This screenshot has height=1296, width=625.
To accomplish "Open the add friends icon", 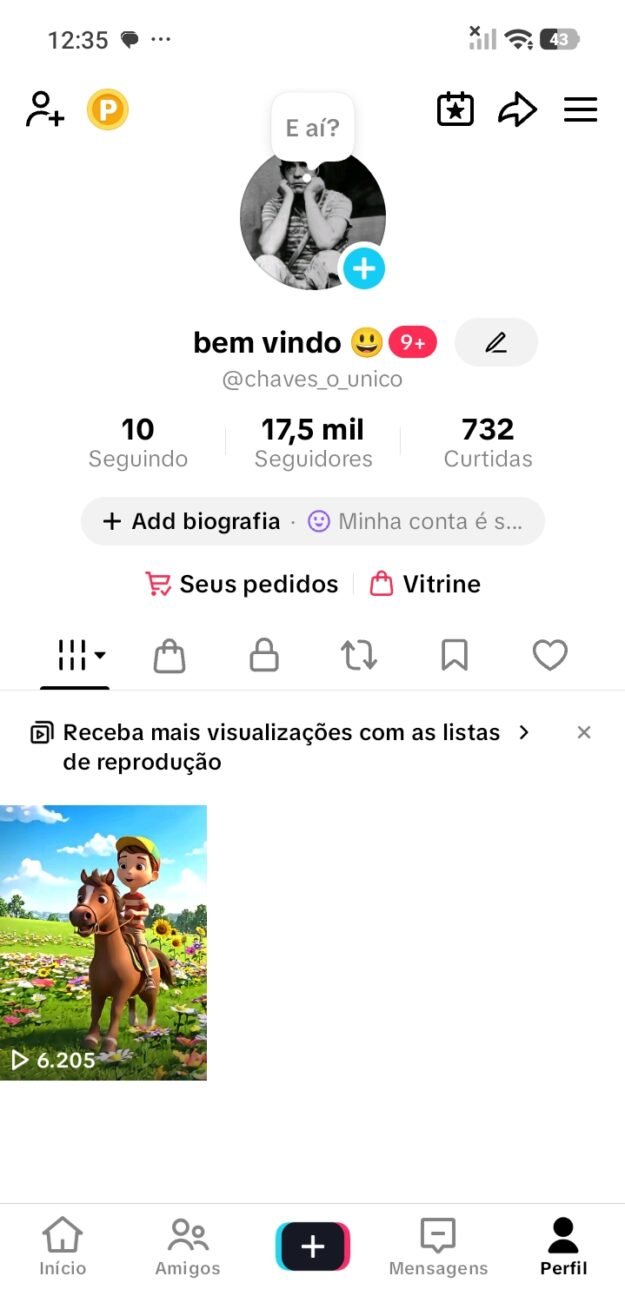I will pos(45,109).
